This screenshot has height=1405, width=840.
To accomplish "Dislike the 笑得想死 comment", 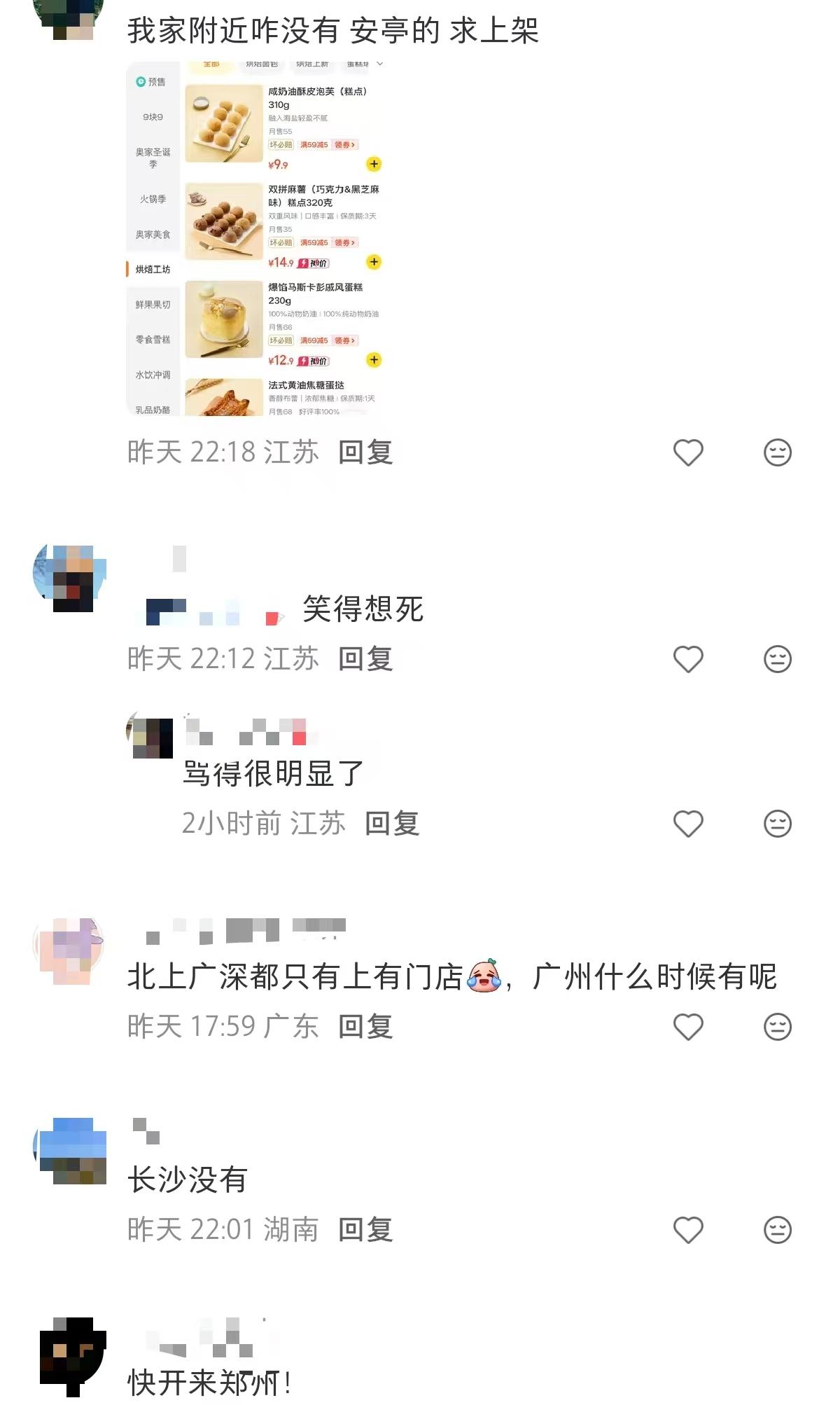I will 777,659.
